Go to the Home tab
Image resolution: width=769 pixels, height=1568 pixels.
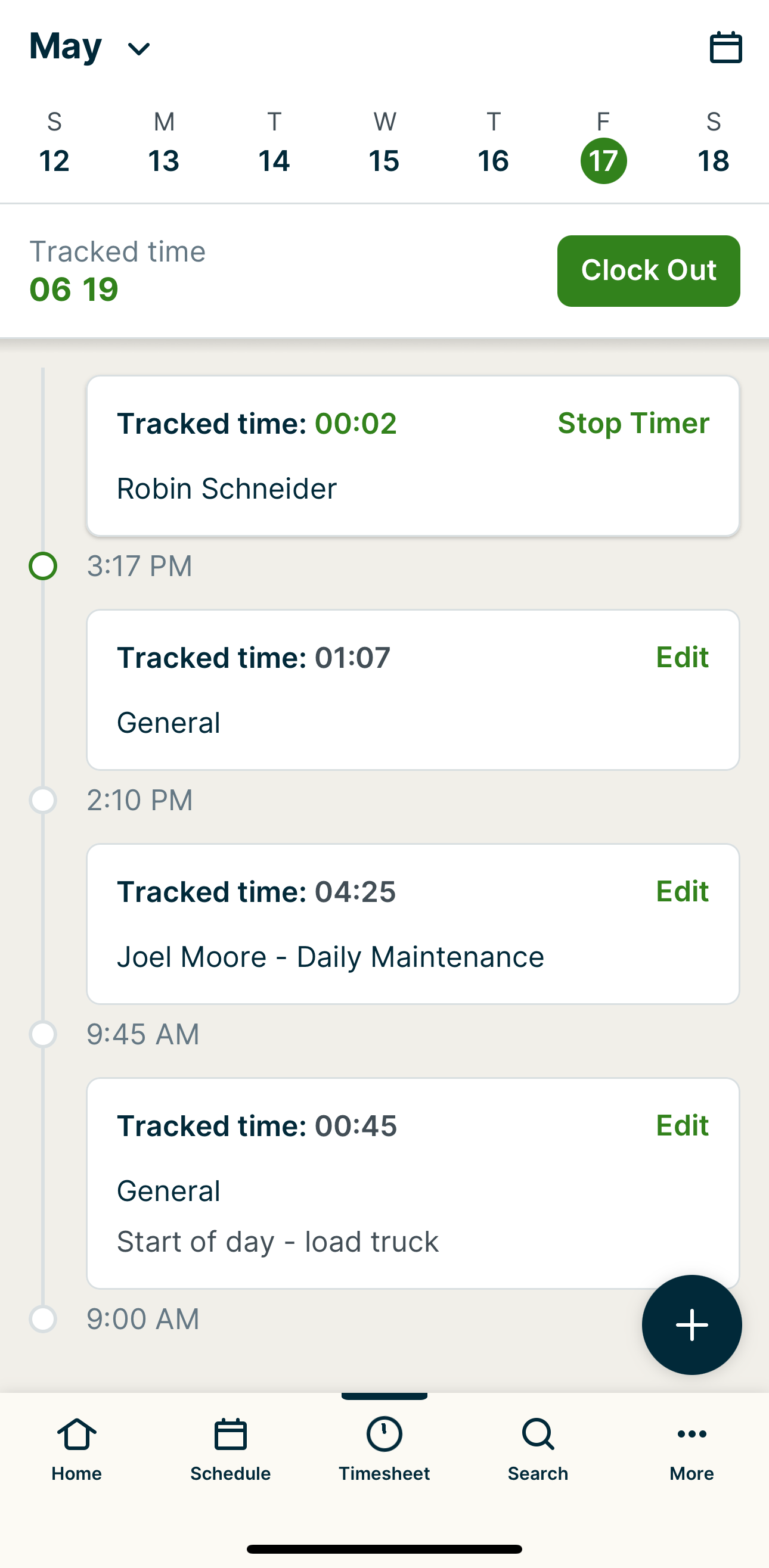(77, 1449)
